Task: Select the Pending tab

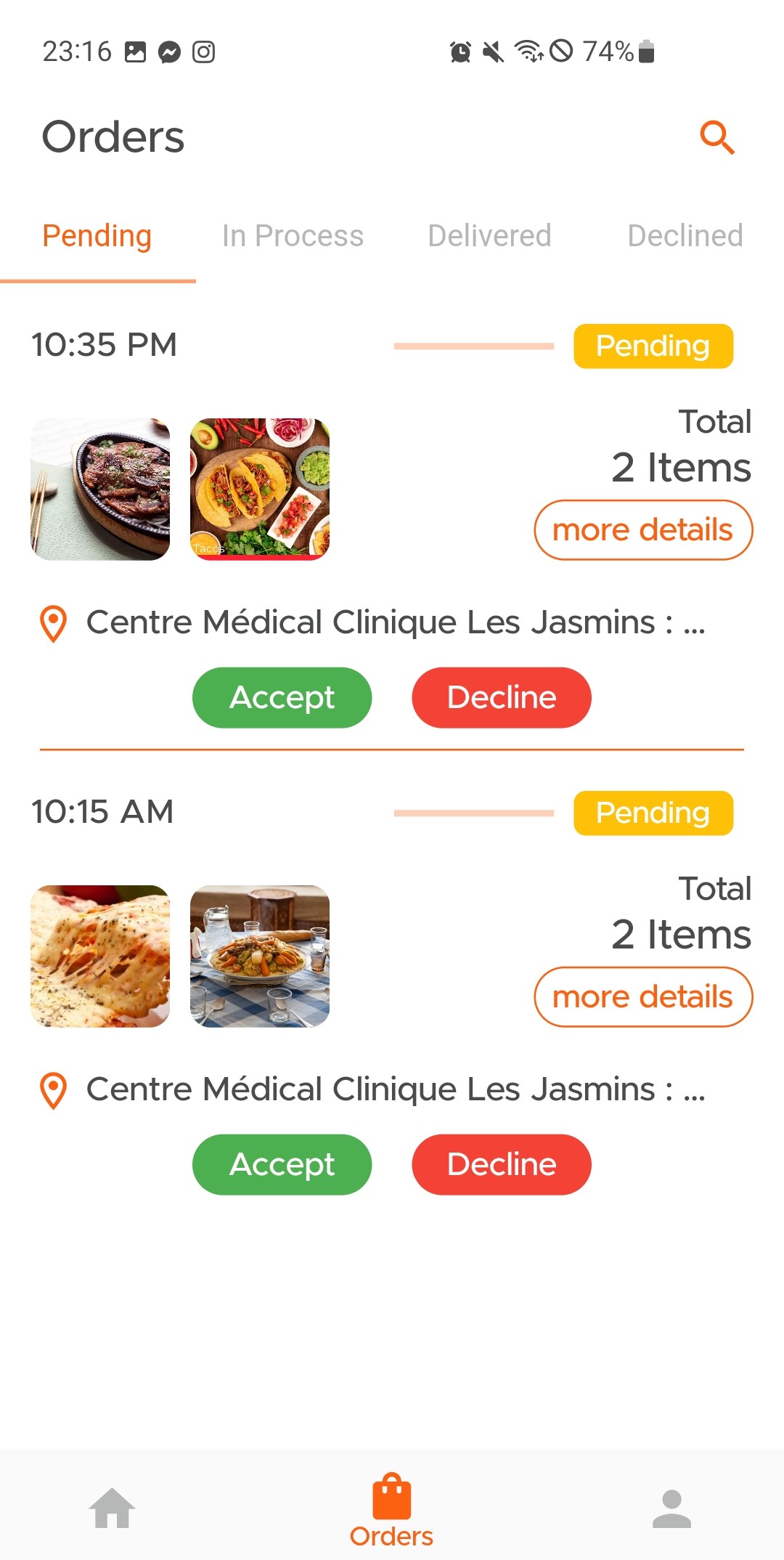Action: [97, 236]
